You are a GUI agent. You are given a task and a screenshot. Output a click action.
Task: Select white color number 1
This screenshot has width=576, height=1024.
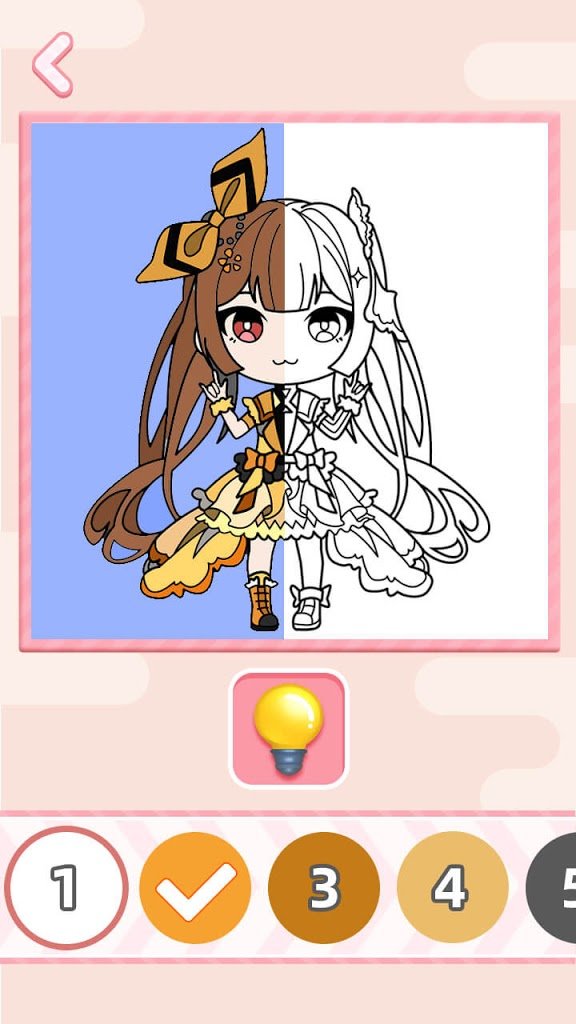[66, 888]
